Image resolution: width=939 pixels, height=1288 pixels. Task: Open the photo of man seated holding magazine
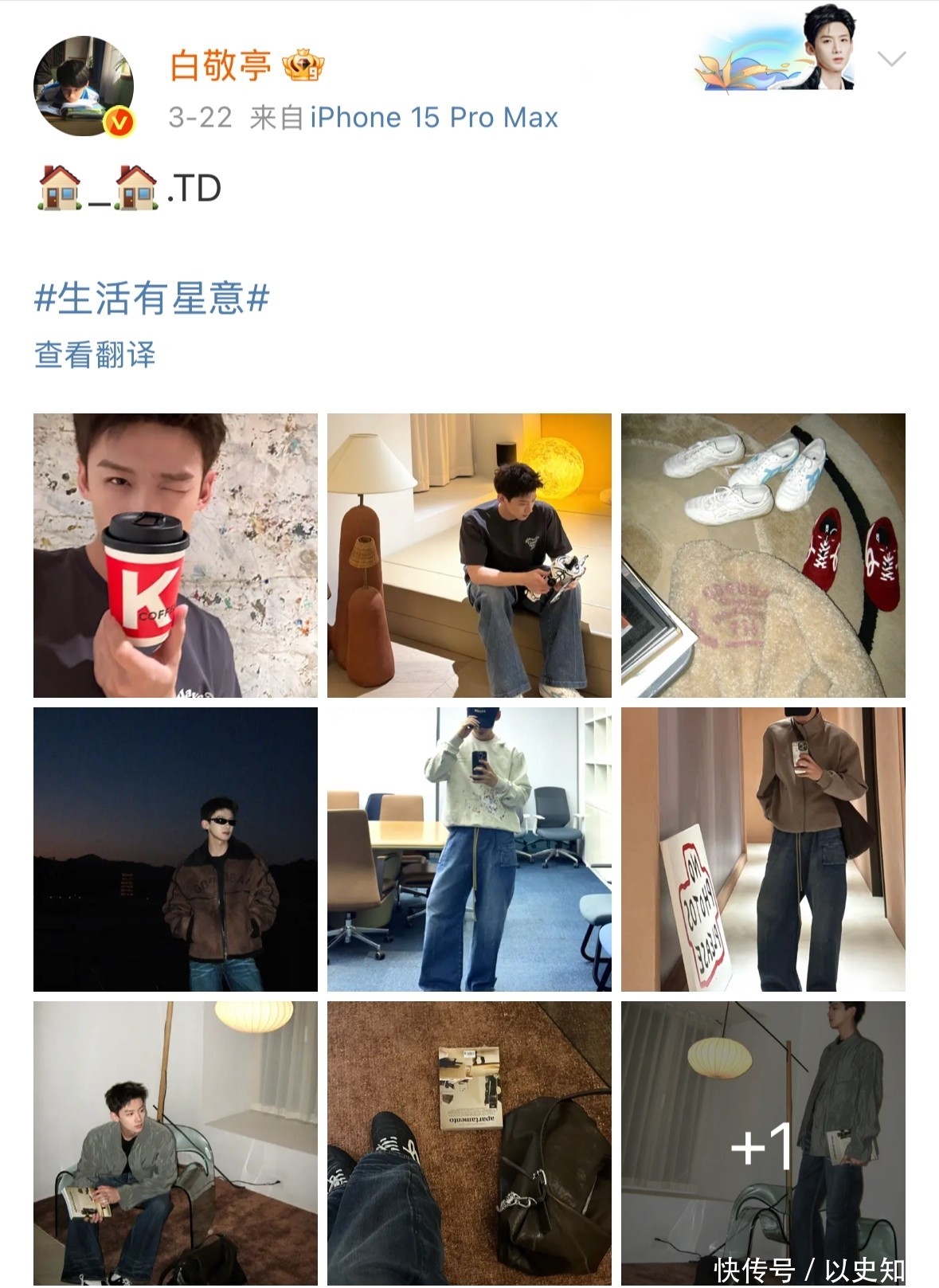click(x=175, y=1142)
